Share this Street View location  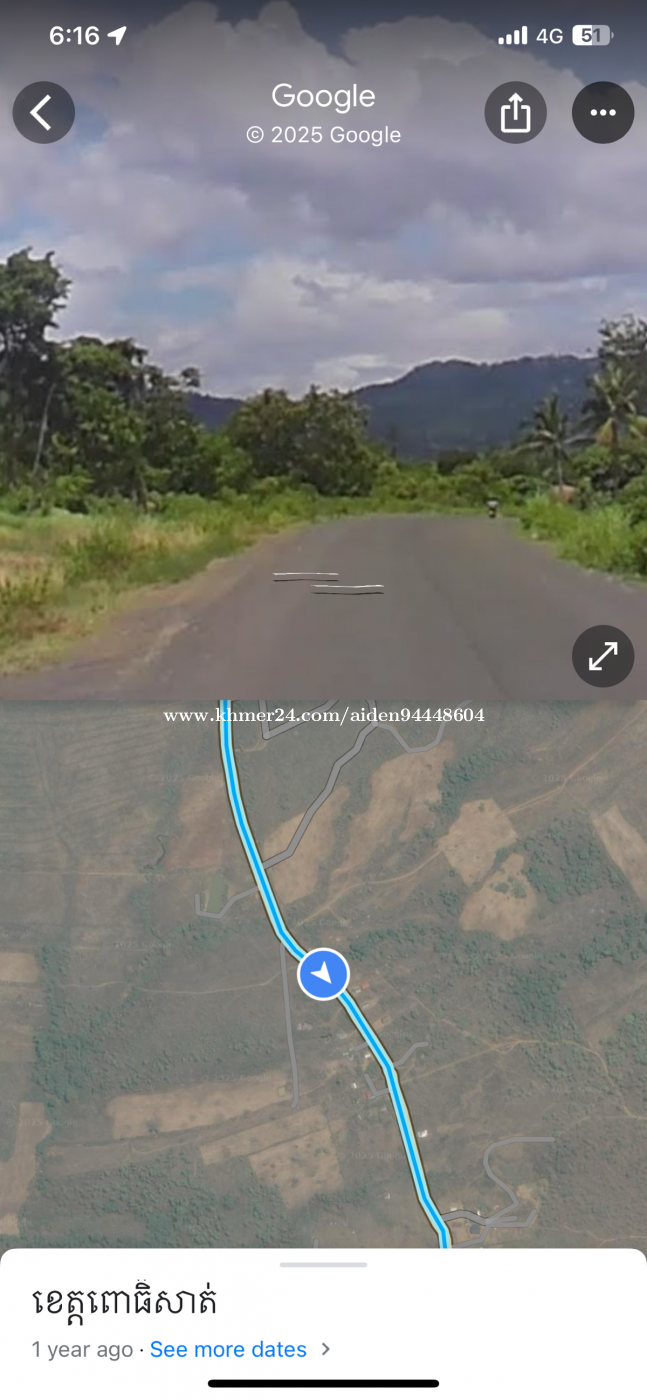[x=515, y=113]
